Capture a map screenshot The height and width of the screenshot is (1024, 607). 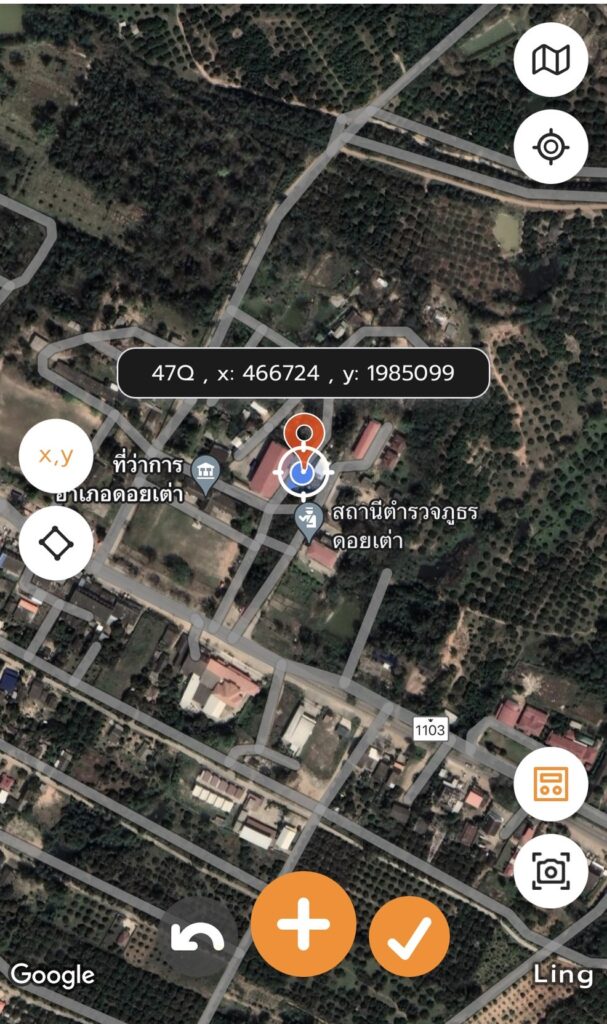tap(550, 871)
